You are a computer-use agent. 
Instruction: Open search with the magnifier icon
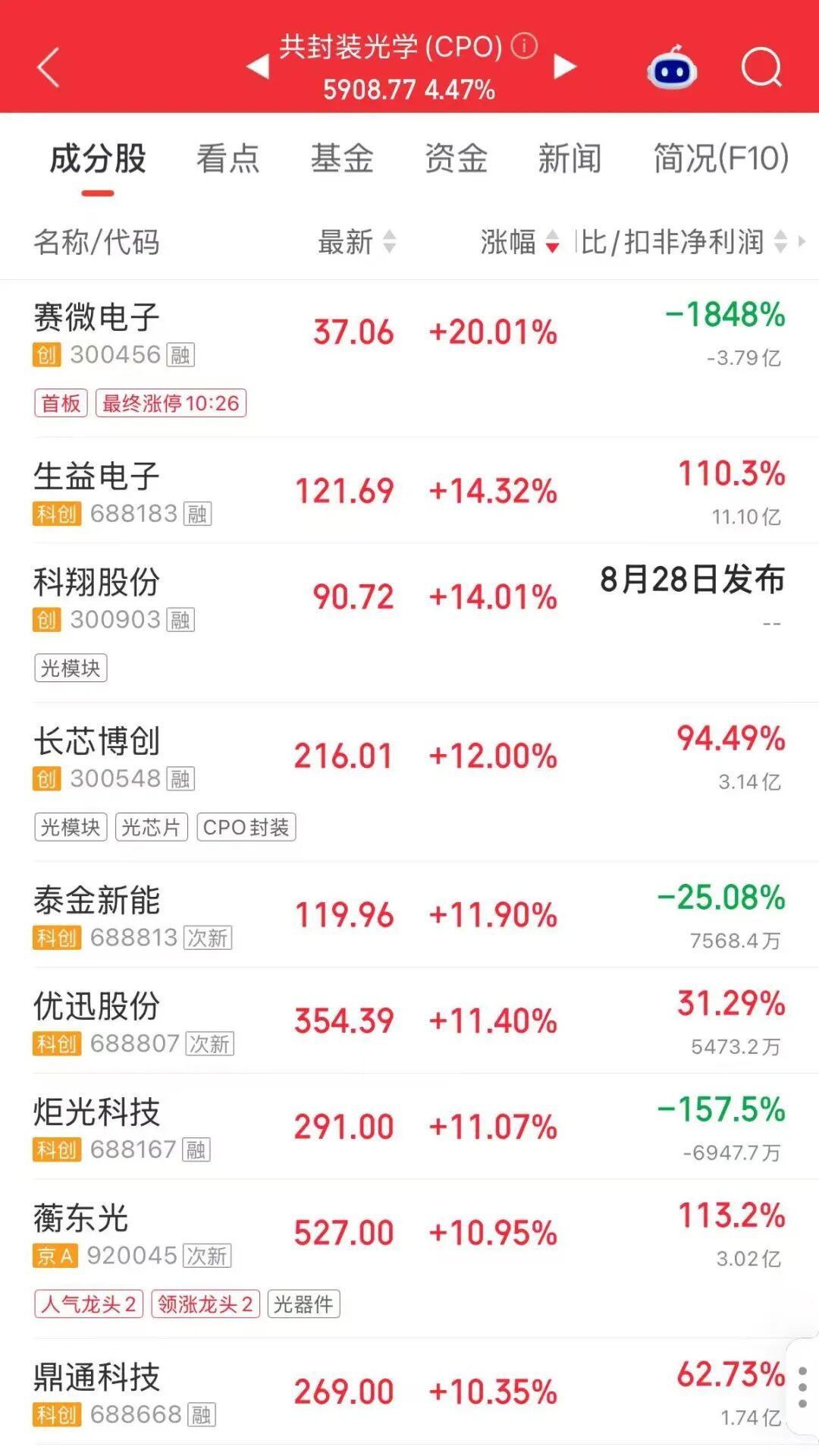pos(761,68)
